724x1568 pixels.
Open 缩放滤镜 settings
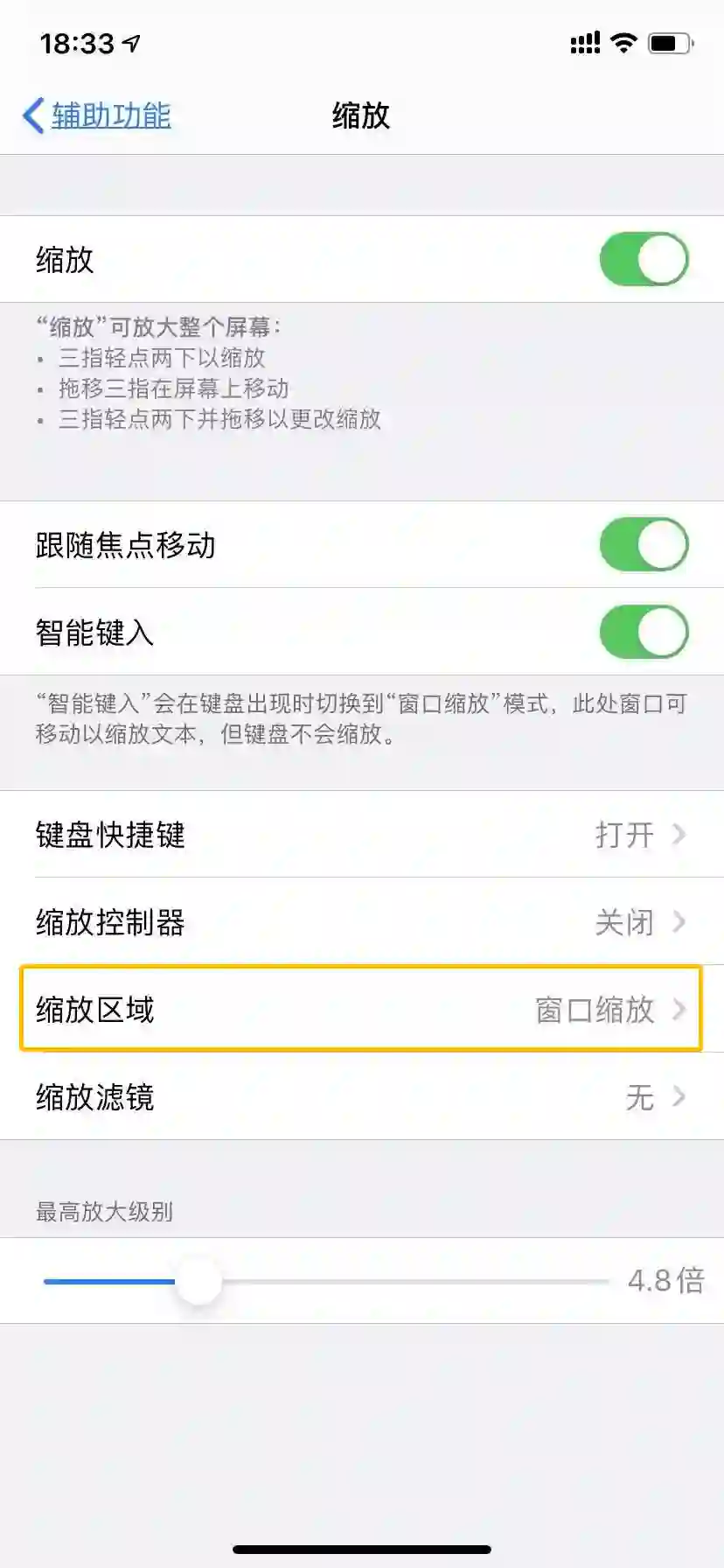(362, 1097)
